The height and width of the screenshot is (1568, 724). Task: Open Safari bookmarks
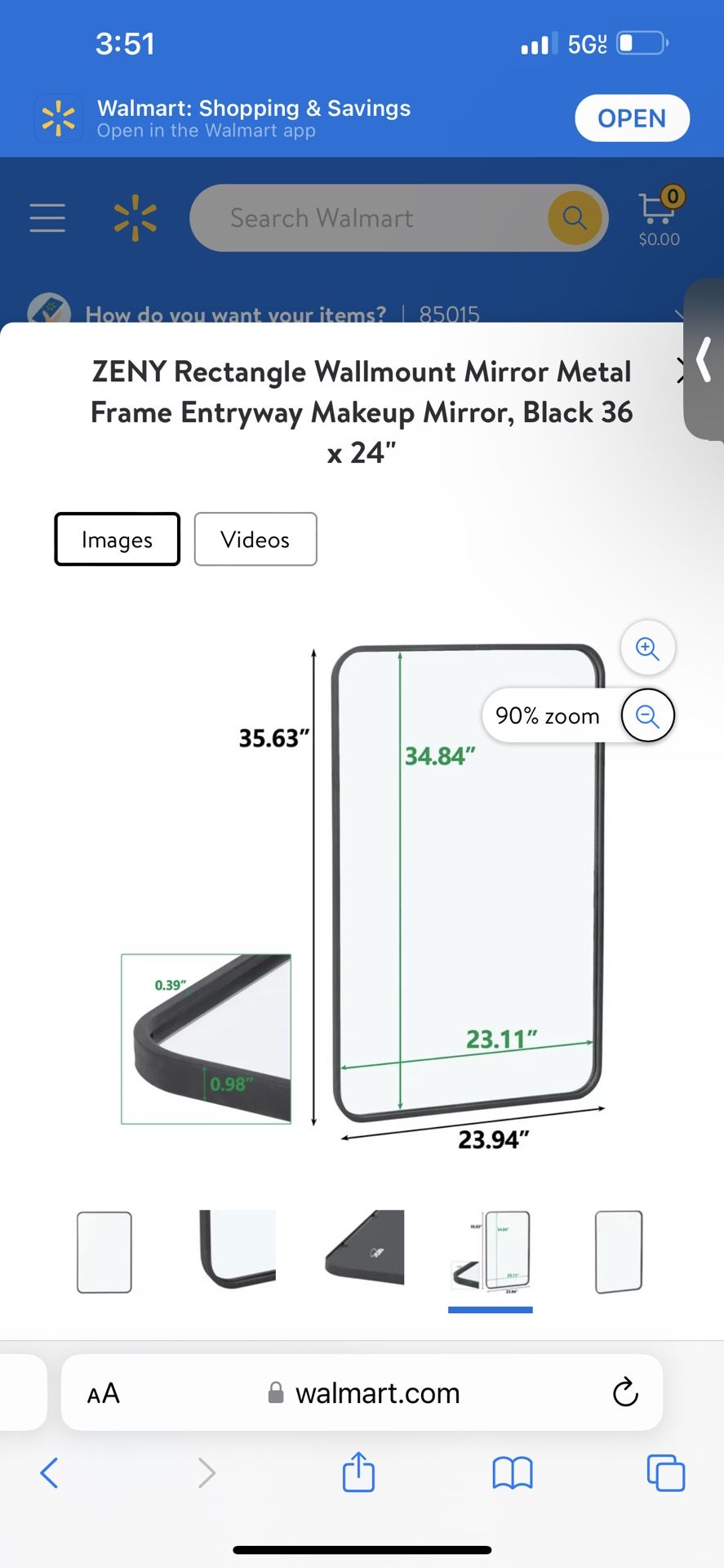(x=513, y=1472)
